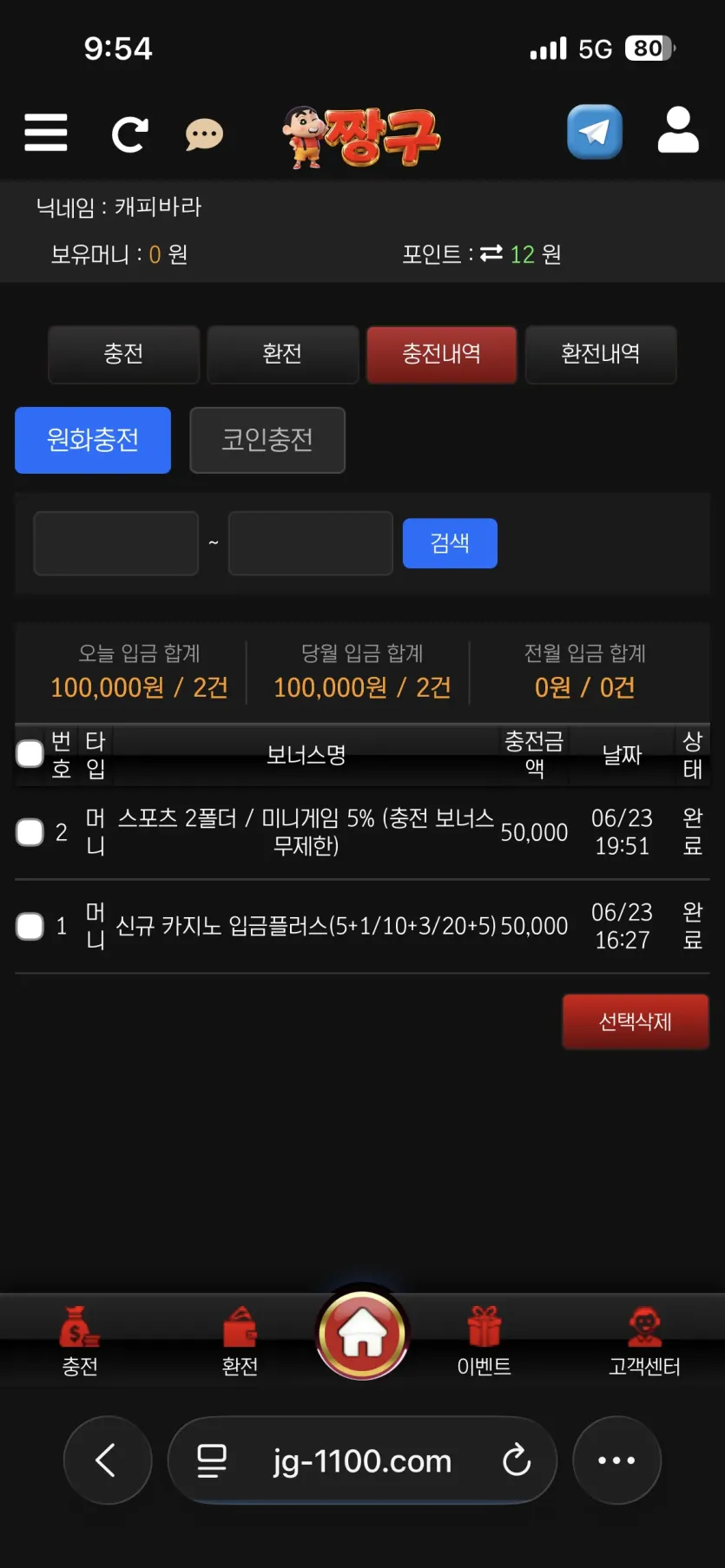
Task: Open the user profile icon
Action: click(x=678, y=130)
